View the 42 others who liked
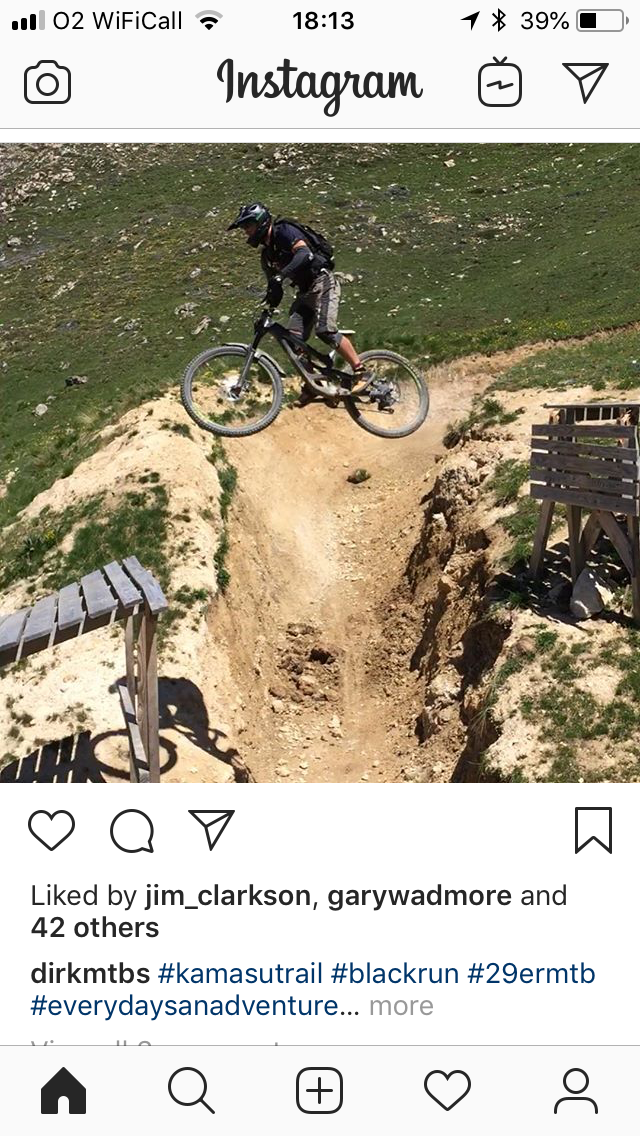Screen dimensions: 640x1136 [x=95, y=928]
